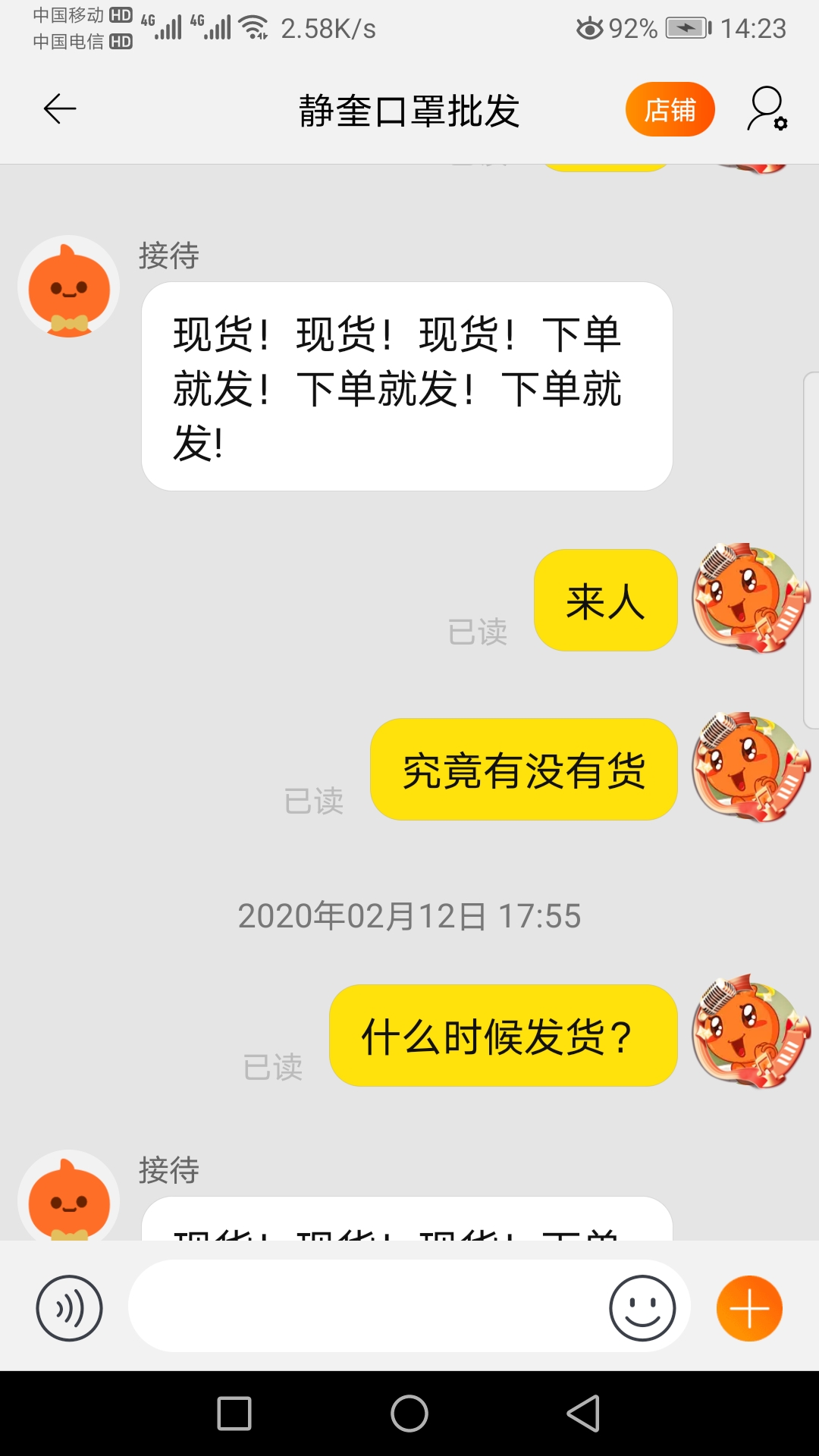The width and height of the screenshot is (819, 1456).
Task: Open the 店铺 store button
Action: [x=670, y=109]
